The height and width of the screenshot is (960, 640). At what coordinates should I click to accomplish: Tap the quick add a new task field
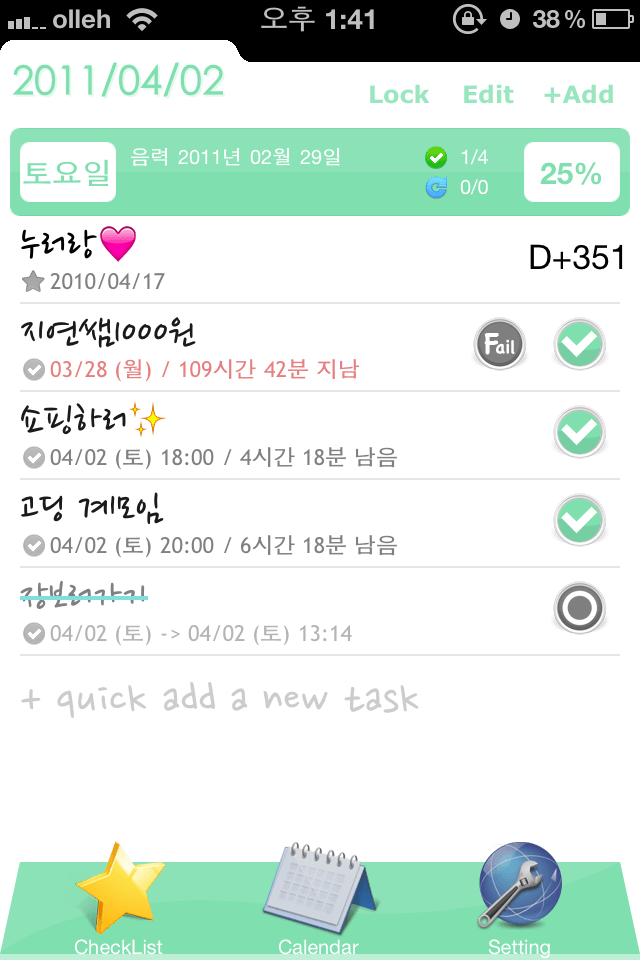[x=220, y=698]
